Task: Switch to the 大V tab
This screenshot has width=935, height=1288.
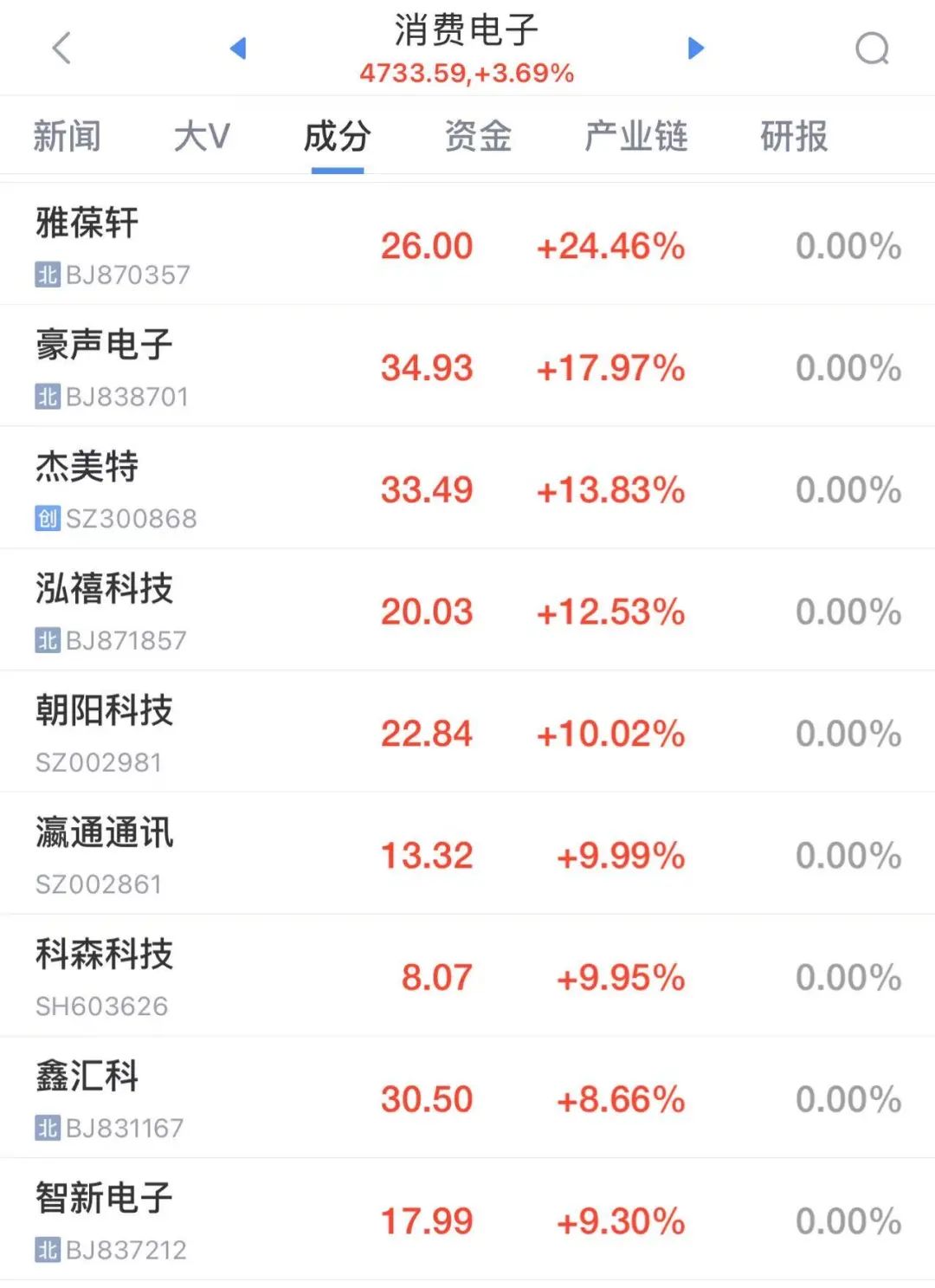Action: click(202, 137)
